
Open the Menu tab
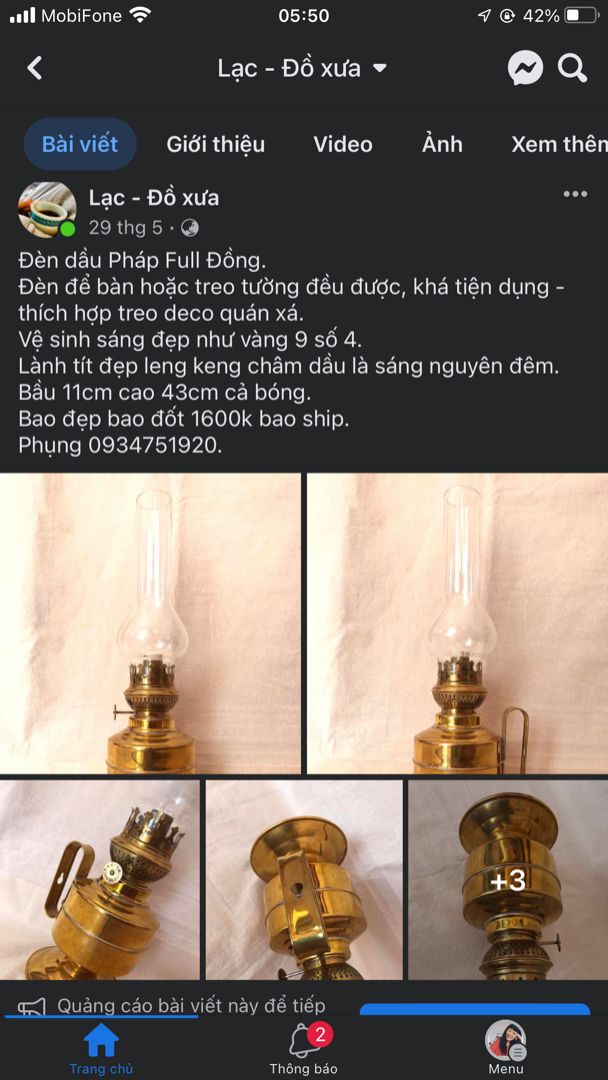506,1048
